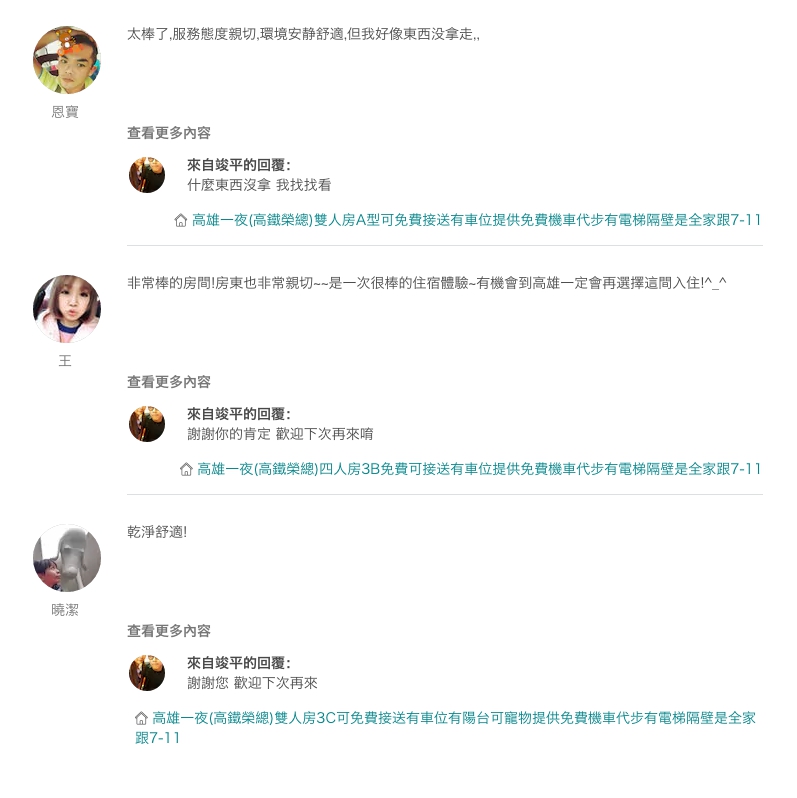Image resolution: width=797 pixels, height=798 pixels.
Task: Expand 查看更多內容 under 曉潔's review
Action: (168, 631)
